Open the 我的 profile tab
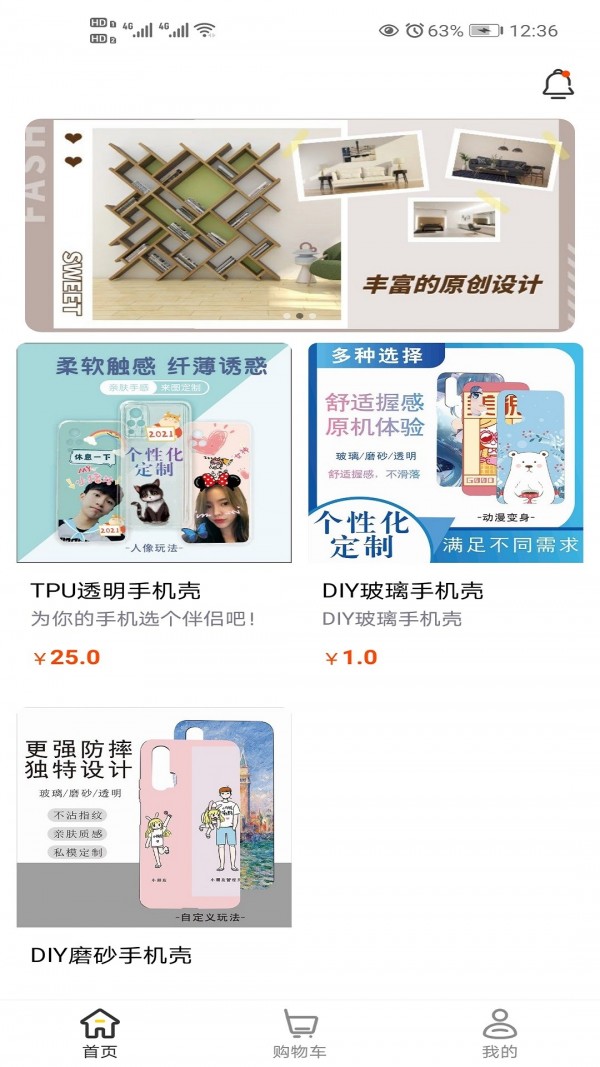 pos(499,1034)
